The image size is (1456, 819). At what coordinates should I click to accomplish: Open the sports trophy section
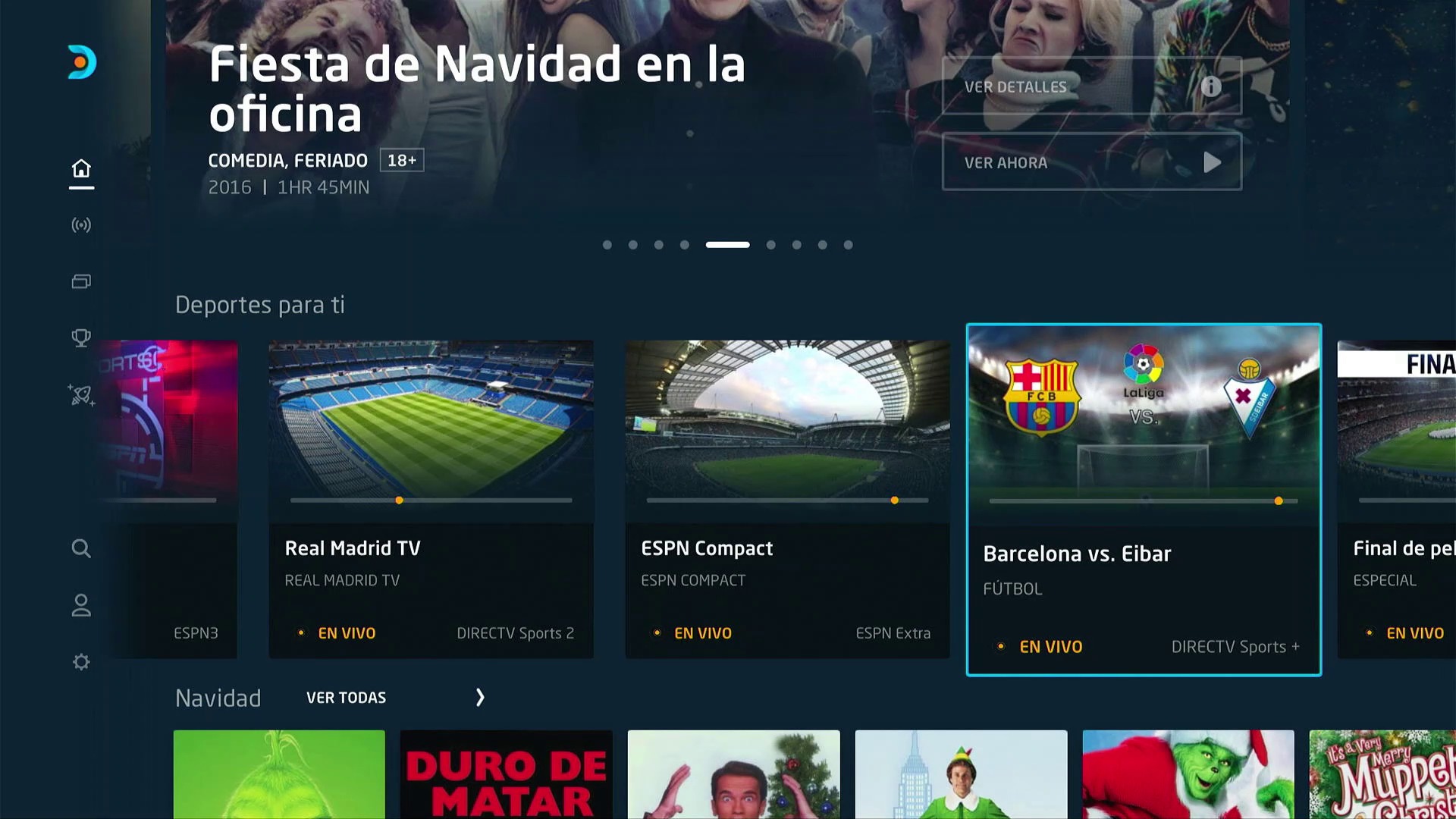[81, 337]
